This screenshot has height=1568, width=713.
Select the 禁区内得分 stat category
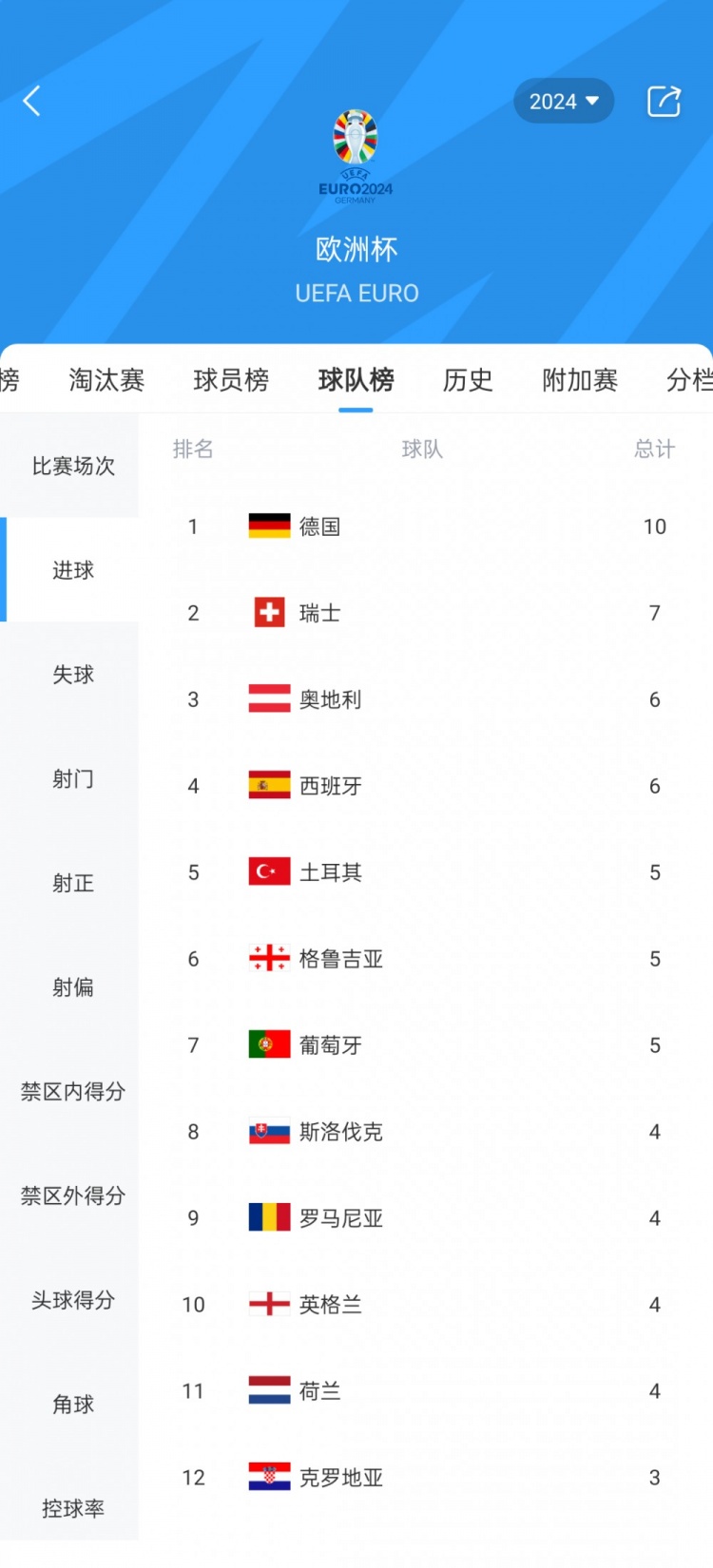click(x=72, y=1092)
